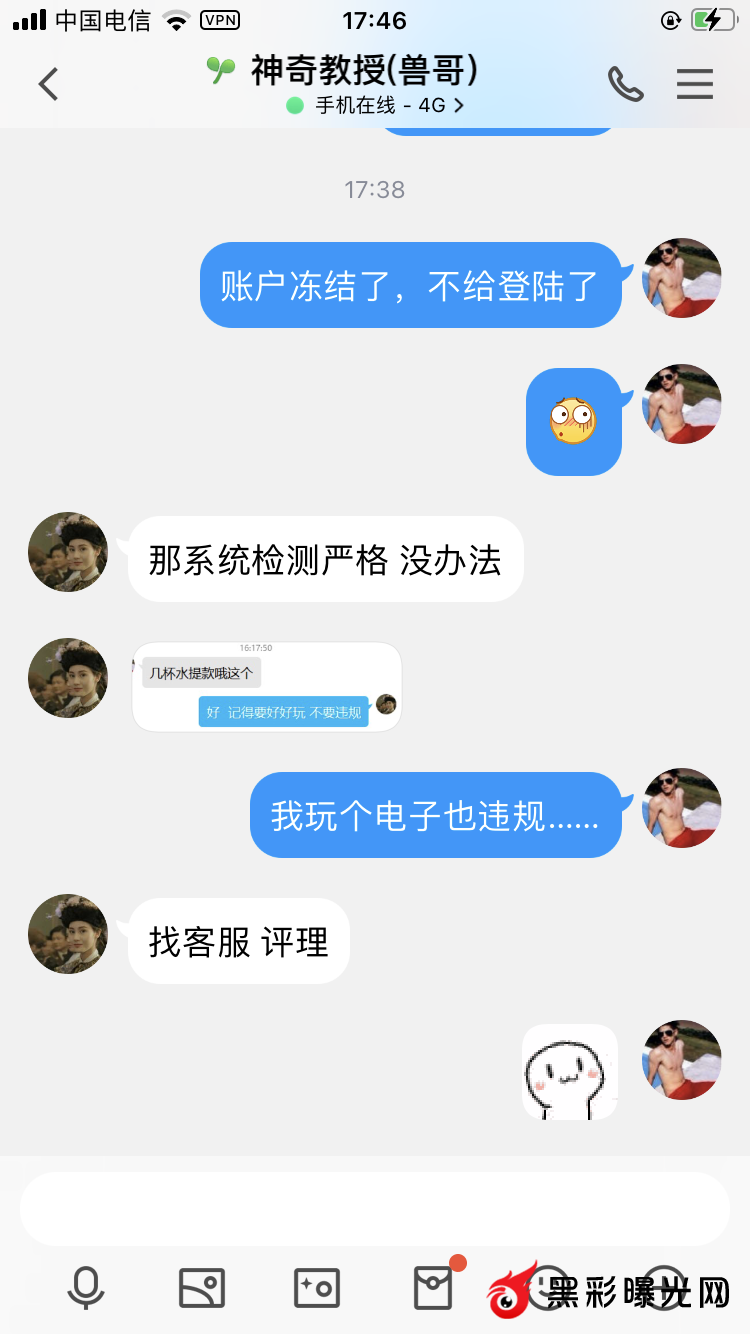The image size is (750, 1334).
Task: Go back from the chat
Action: pos(48,84)
